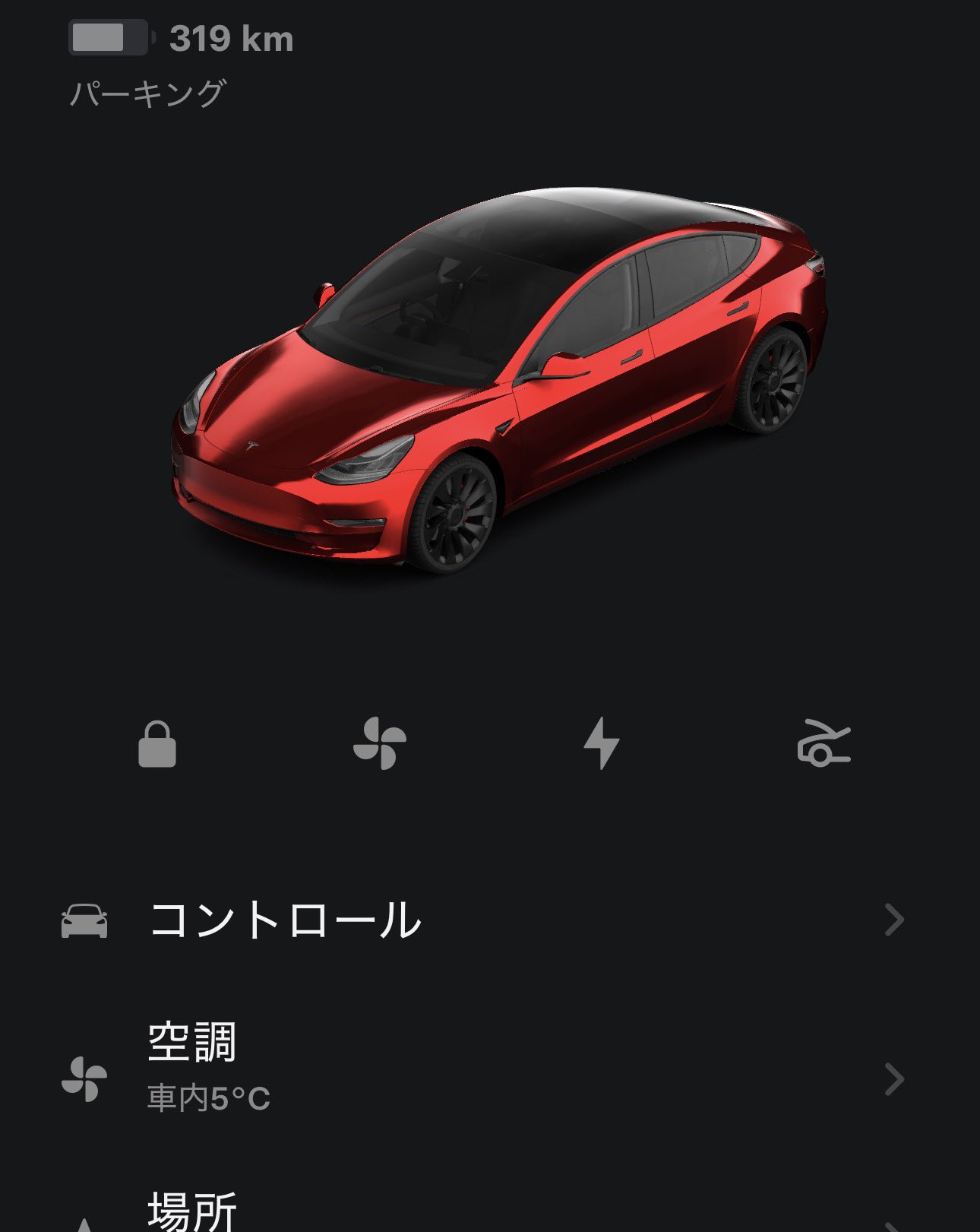Turn on climate with the fan icon
Screen dimensions: 980x1232
point(379,743)
